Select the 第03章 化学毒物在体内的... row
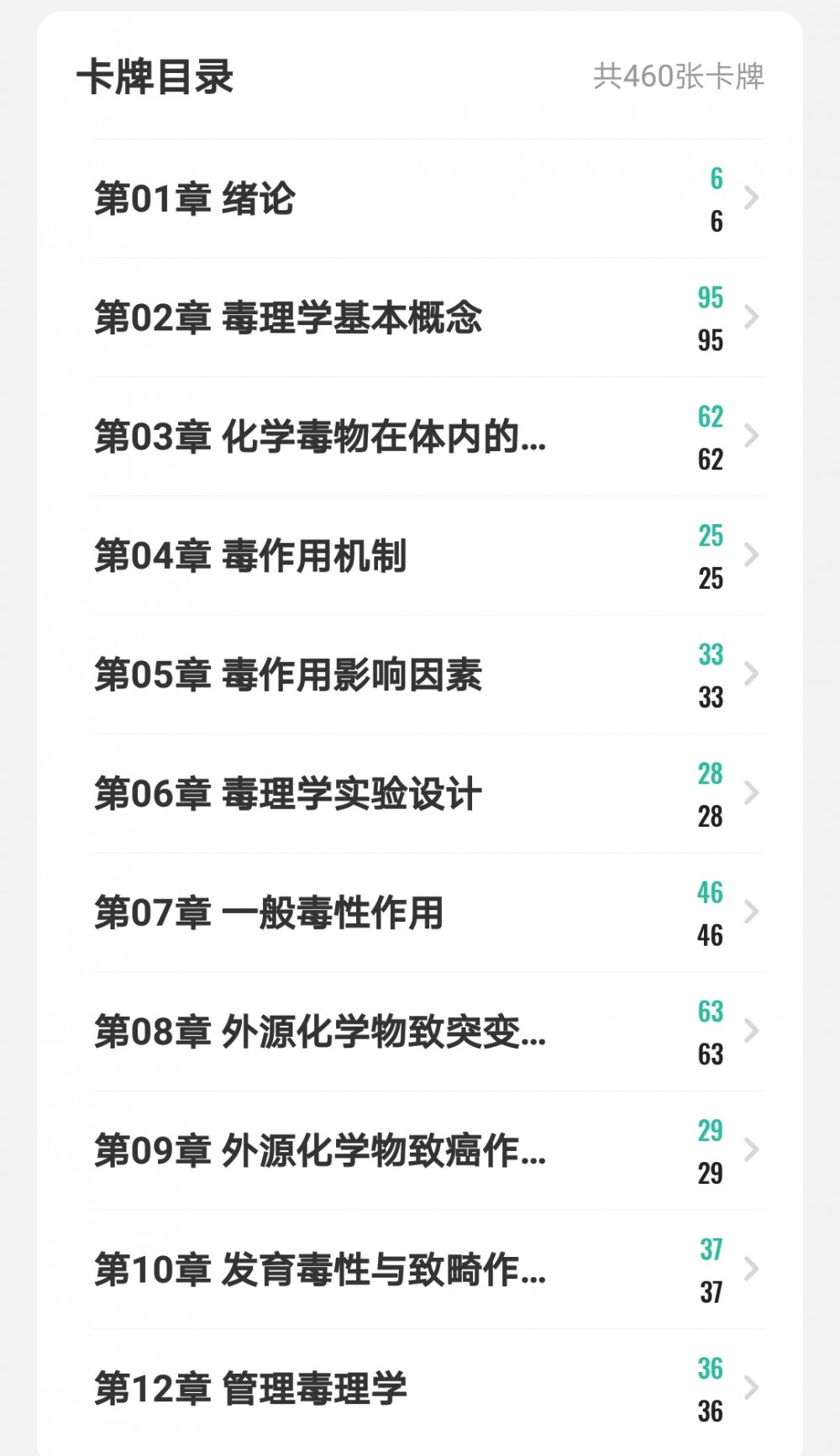 (x=429, y=437)
